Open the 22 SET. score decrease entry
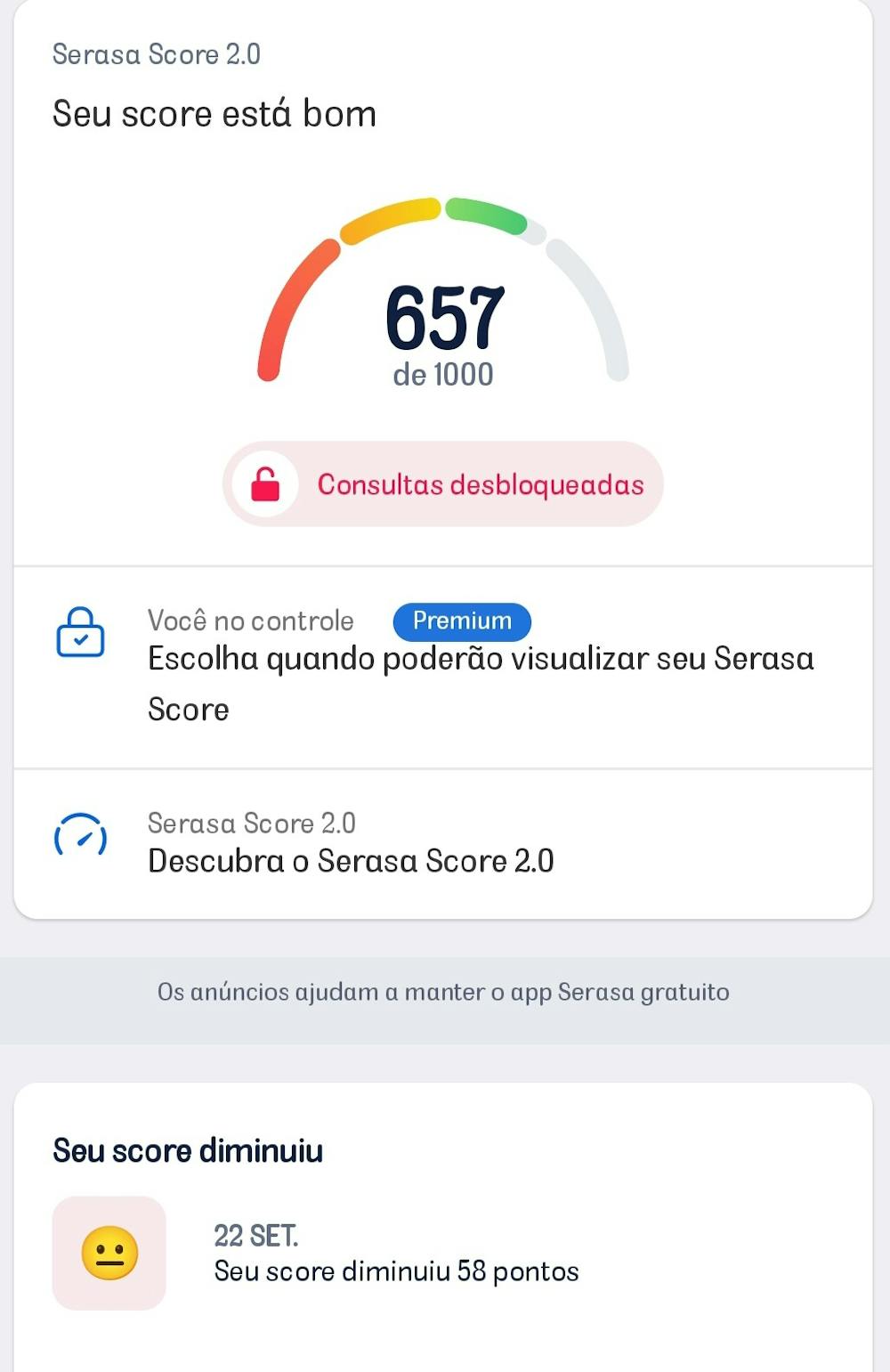The image size is (890, 1372). click(396, 1254)
